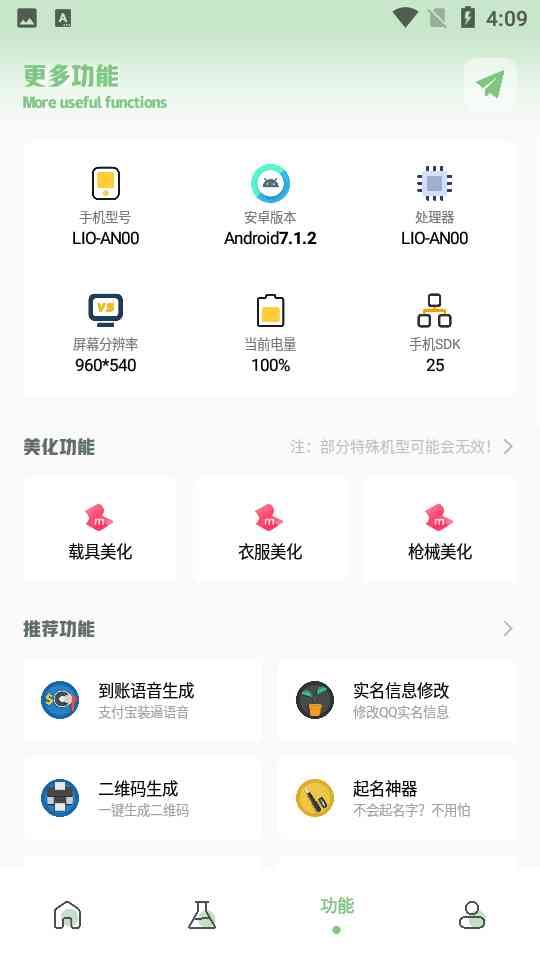This screenshot has width=540, height=960.
Task: Tap the paper plane icon
Action: click(x=490, y=84)
